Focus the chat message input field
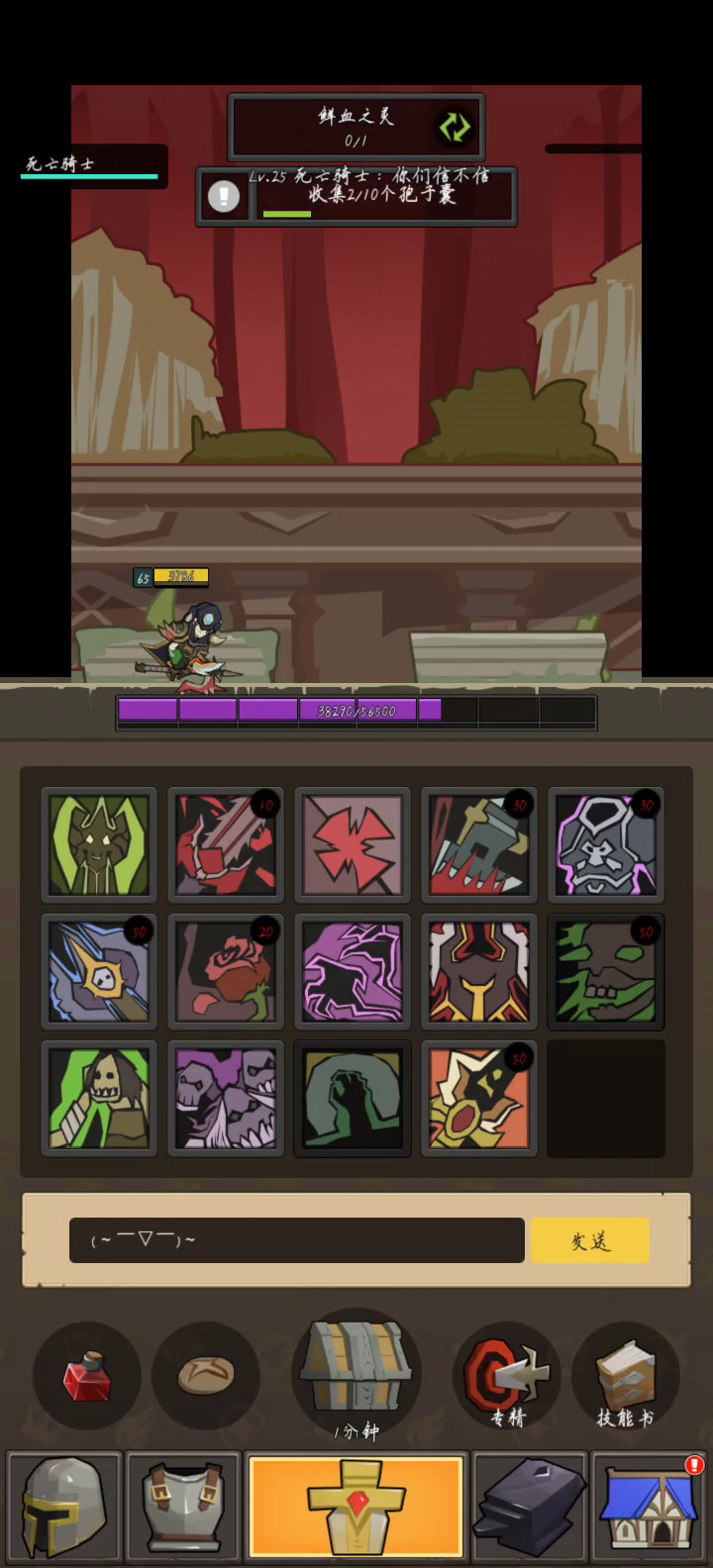The image size is (713, 1568). [x=296, y=1240]
